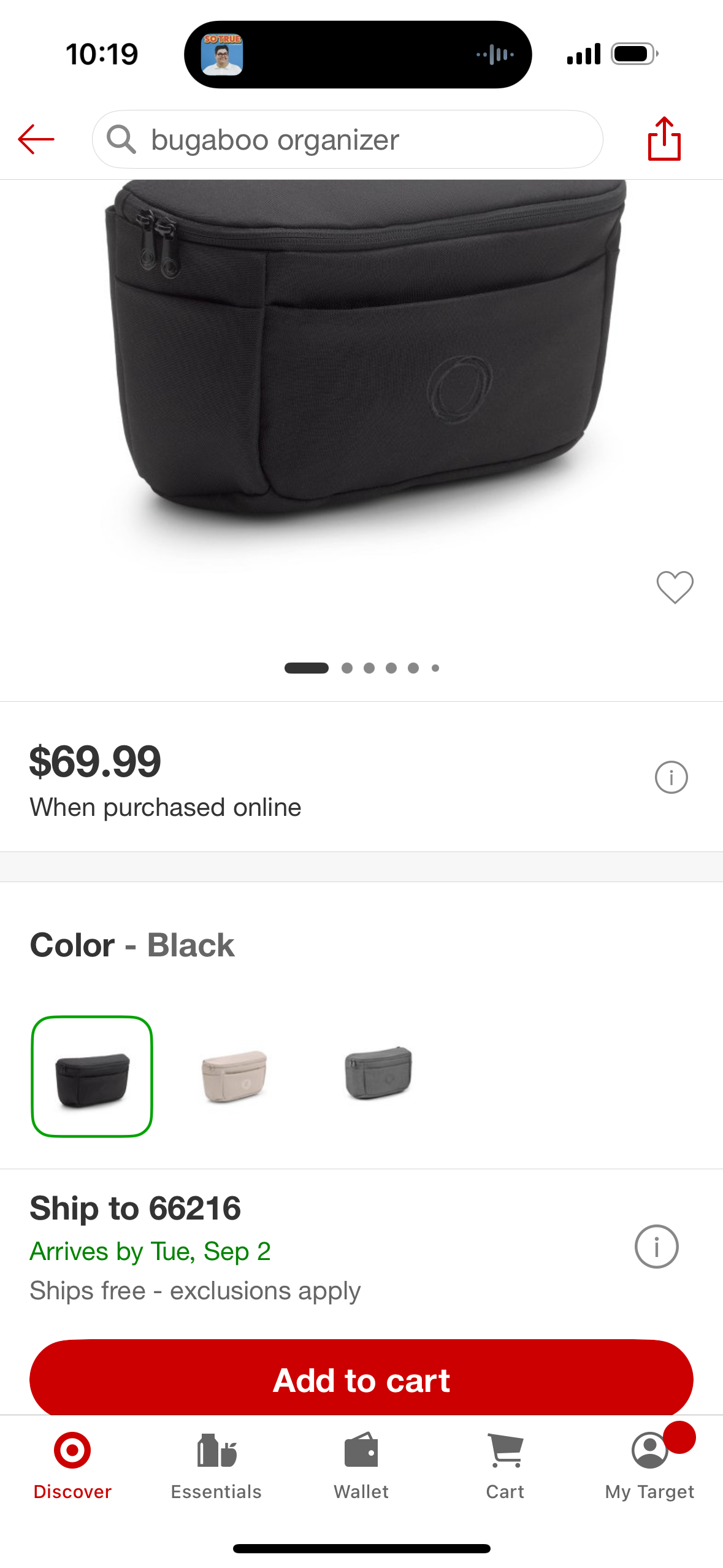Open the Essentials tab
The image size is (723, 1568).
(216, 1465)
